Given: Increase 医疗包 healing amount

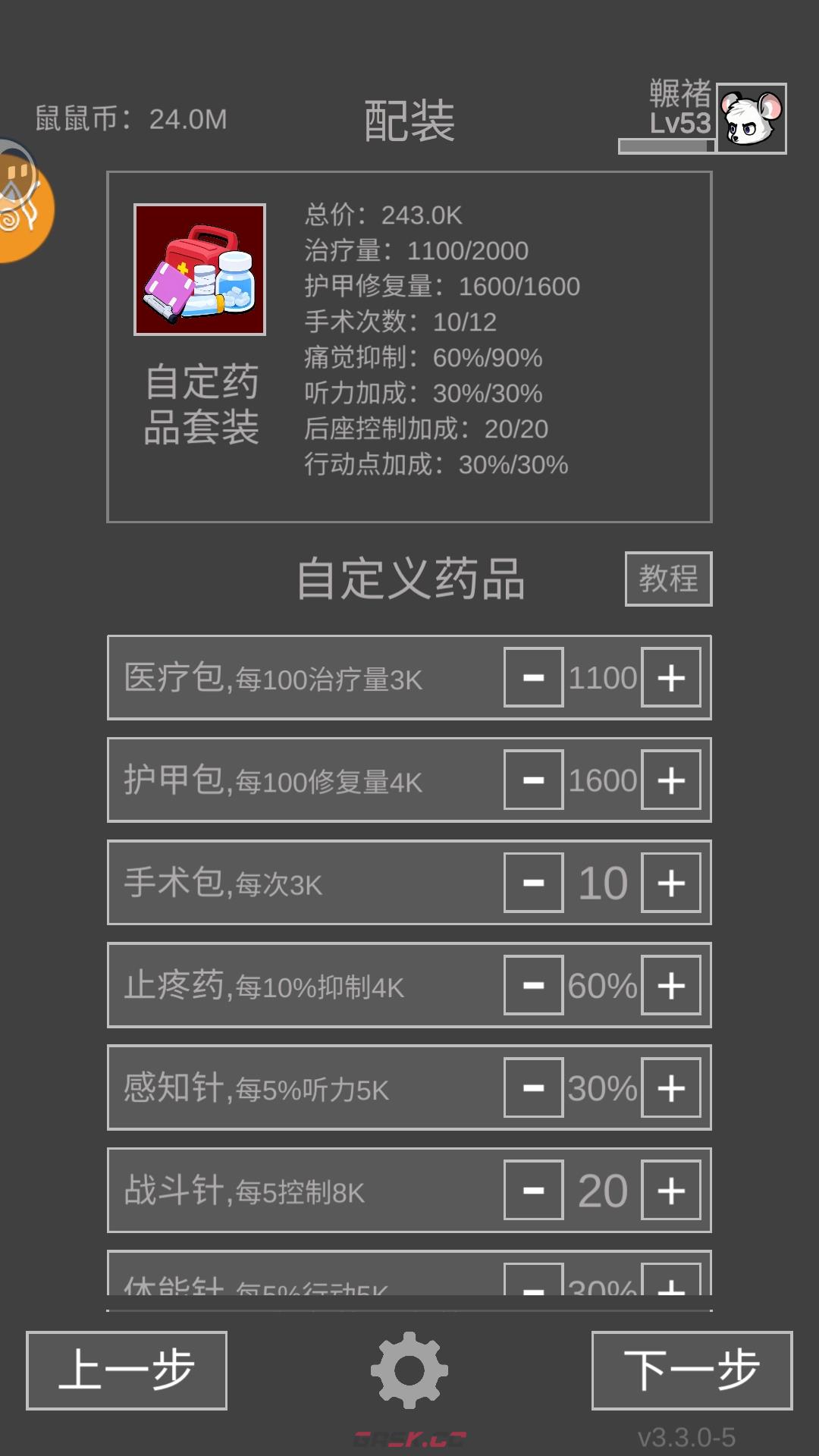Looking at the screenshot, I should pos(670,677).
